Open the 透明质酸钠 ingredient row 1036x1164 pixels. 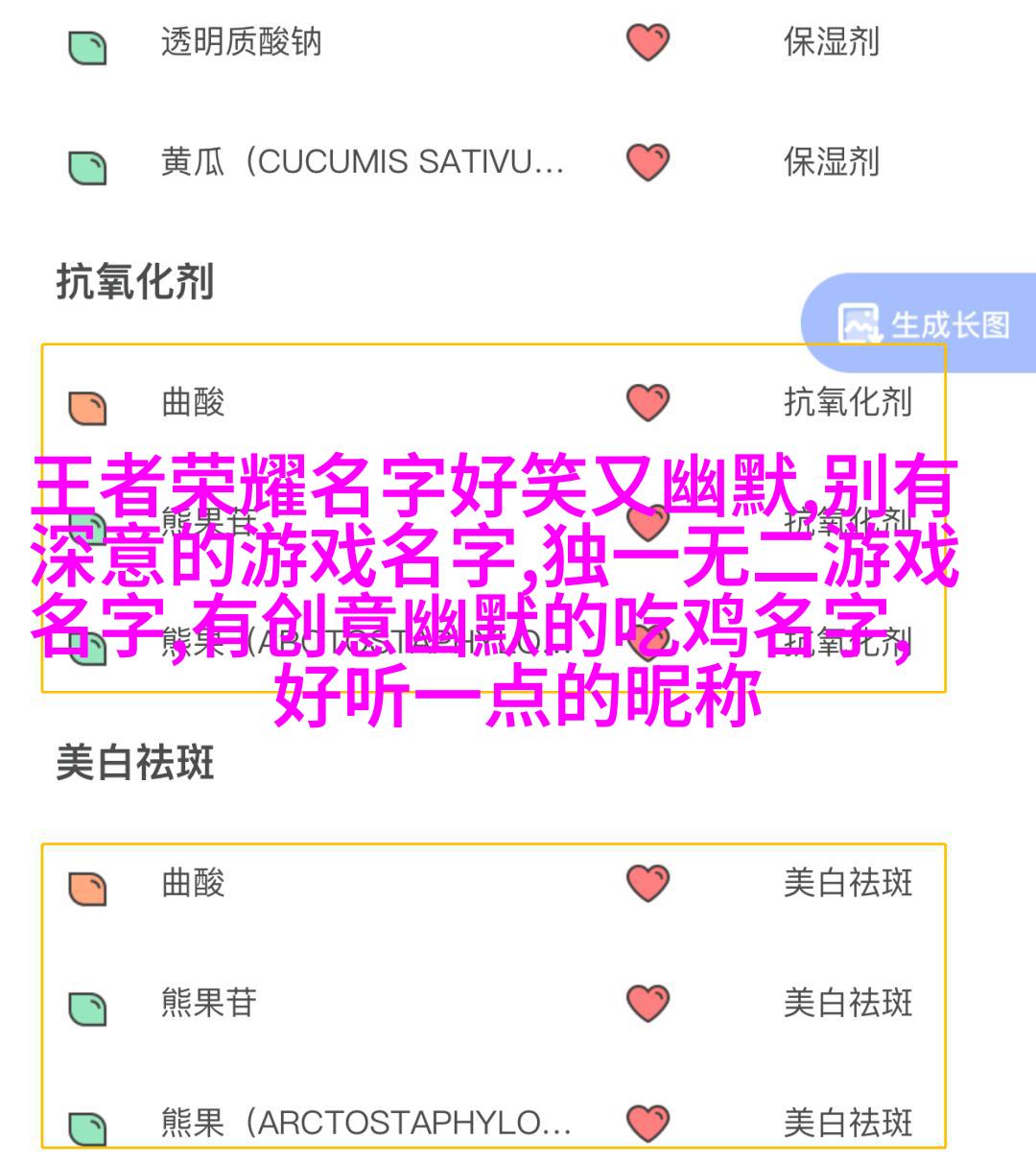coord(241,43)
